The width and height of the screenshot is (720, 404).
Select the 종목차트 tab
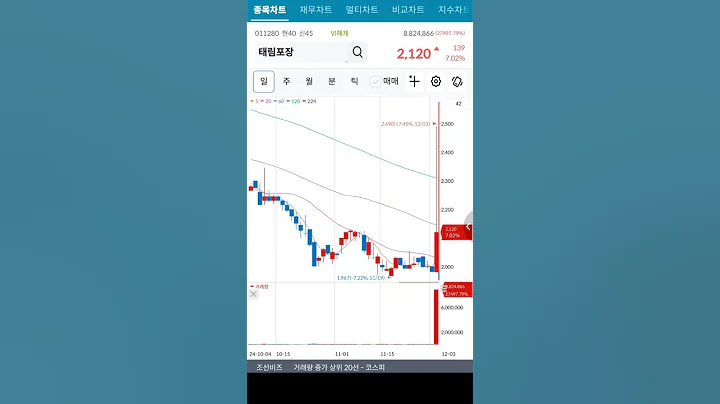point(269,10)
